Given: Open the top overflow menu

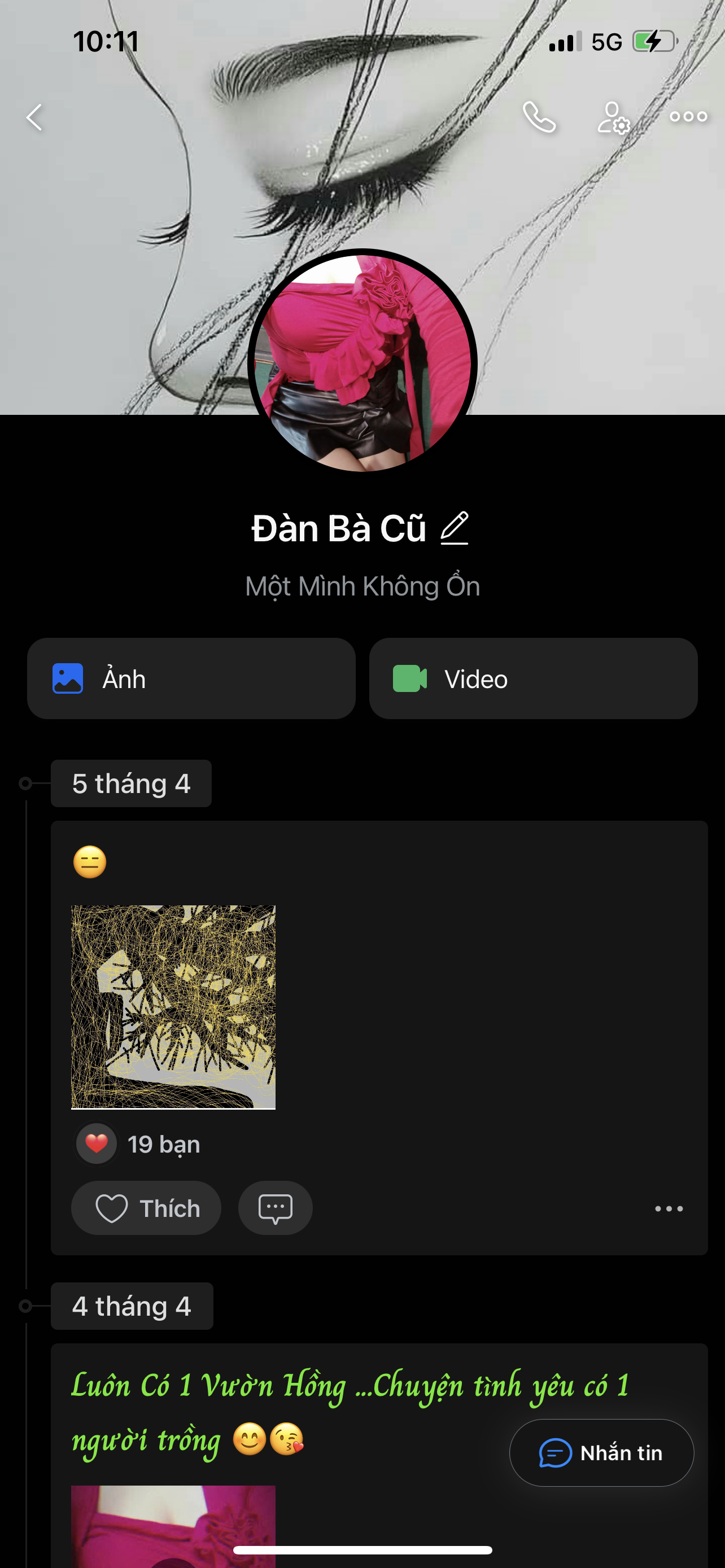Looking at the screenshot, I should 688,117.
